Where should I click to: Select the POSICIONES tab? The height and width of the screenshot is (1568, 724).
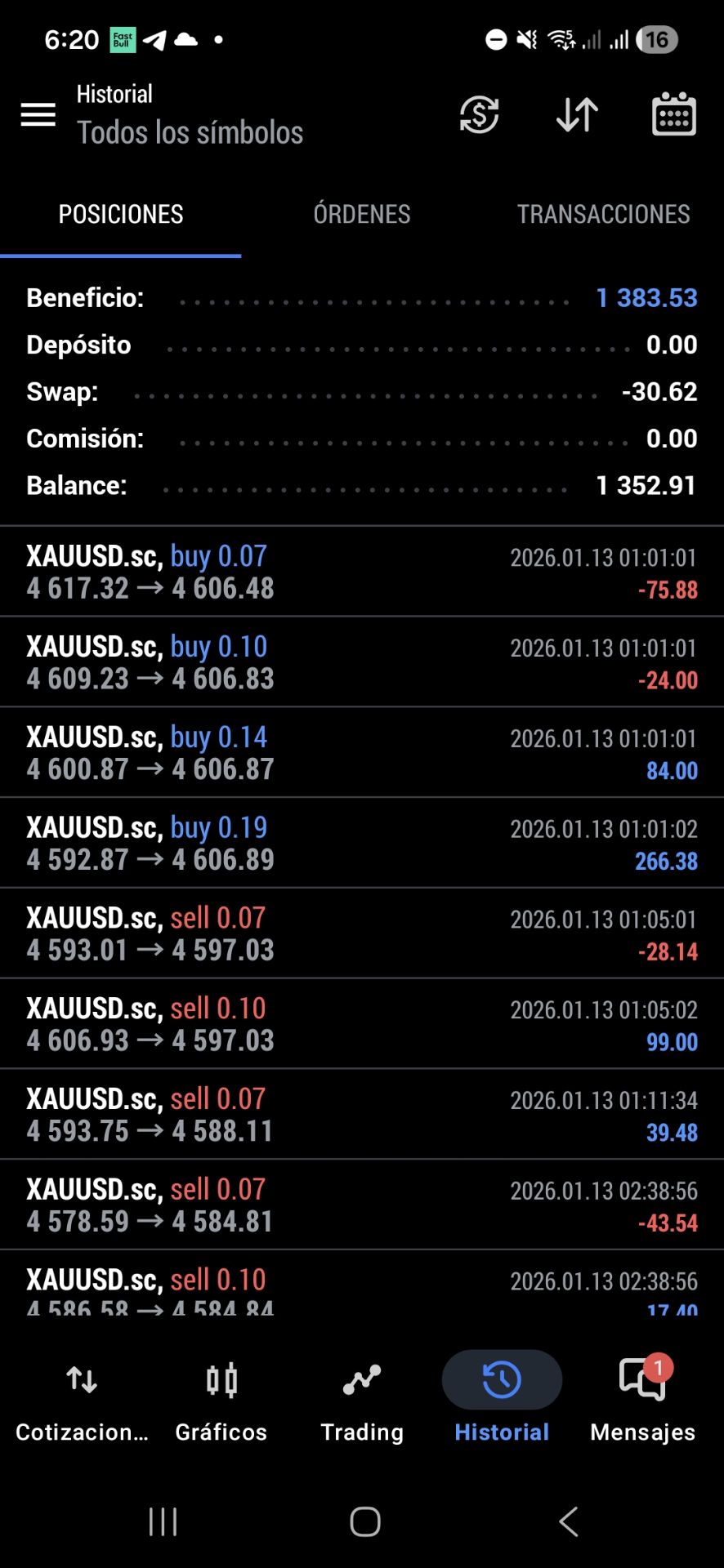click(x=121, y=215)
